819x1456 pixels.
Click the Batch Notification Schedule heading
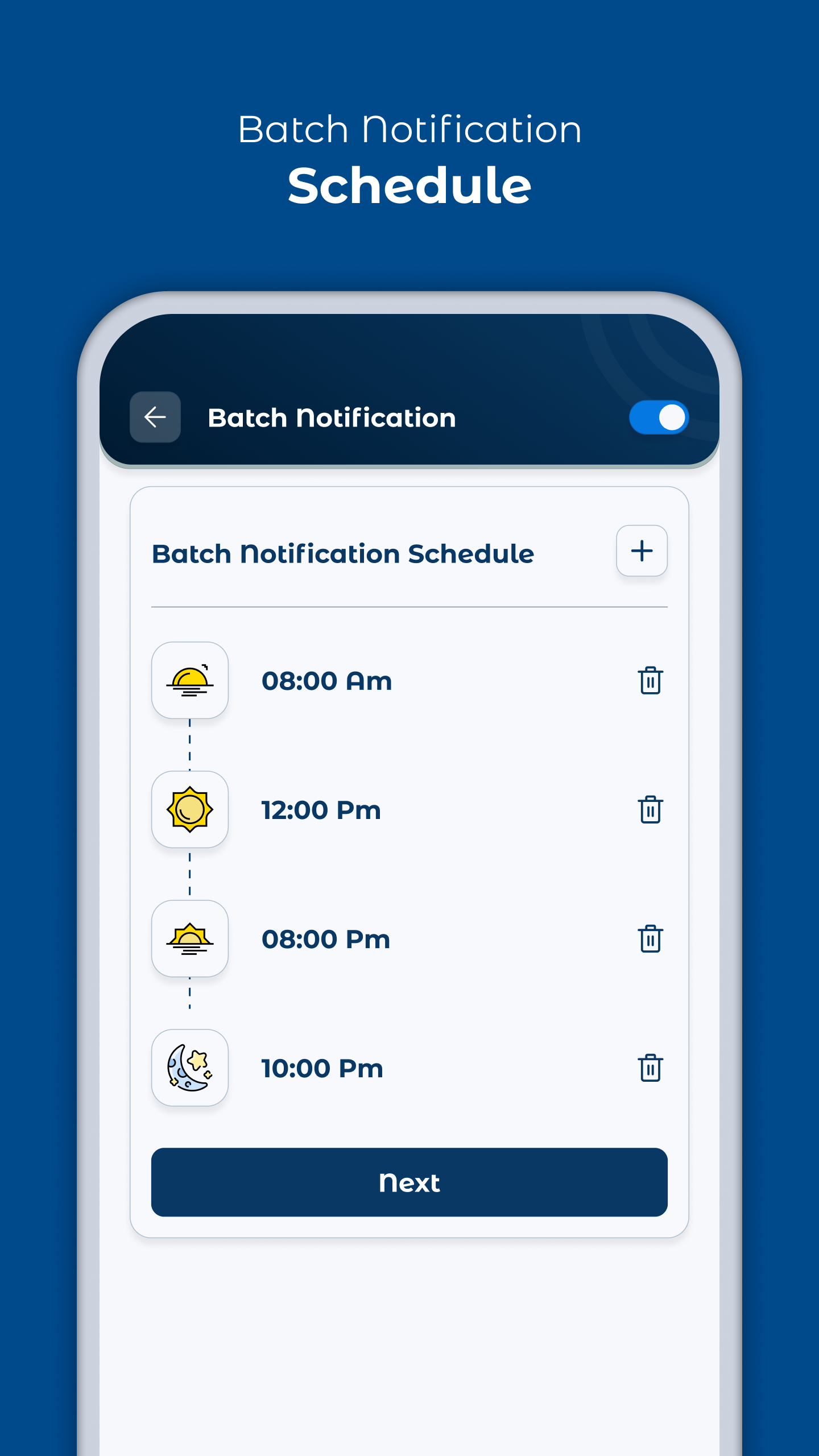point(342,553)
